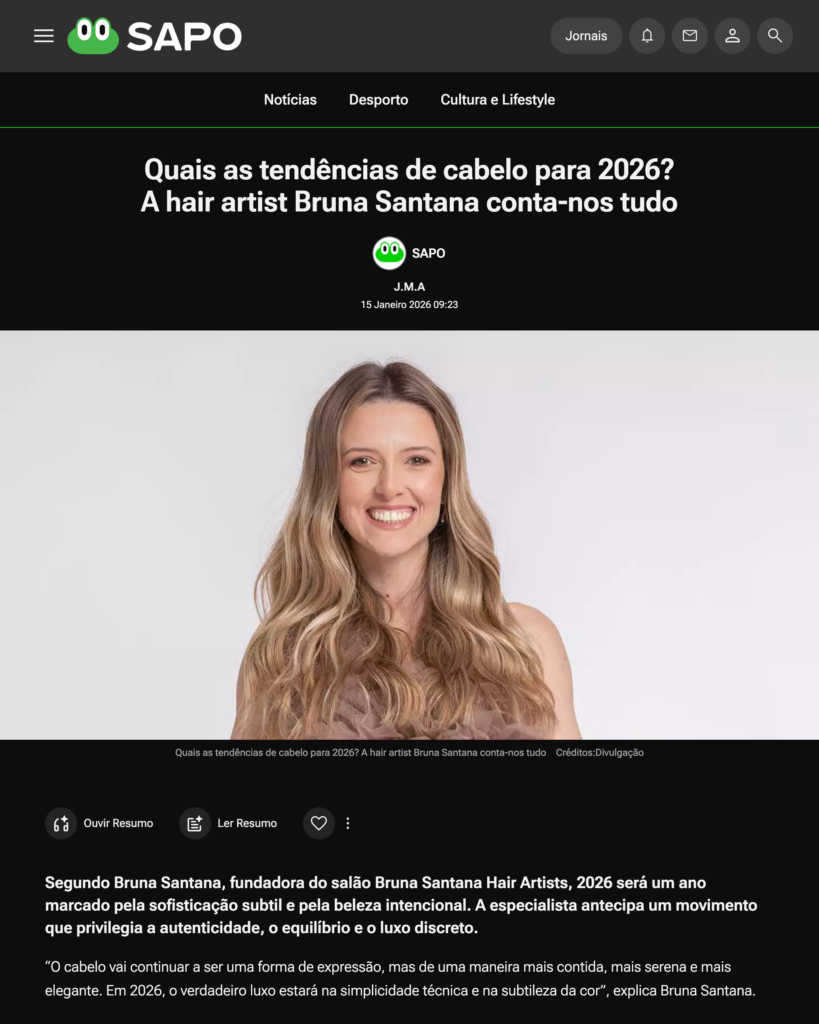The height and width of the screenshot is (1024, 819).
Task: Like this article with the heart
Action: point(319,823)
